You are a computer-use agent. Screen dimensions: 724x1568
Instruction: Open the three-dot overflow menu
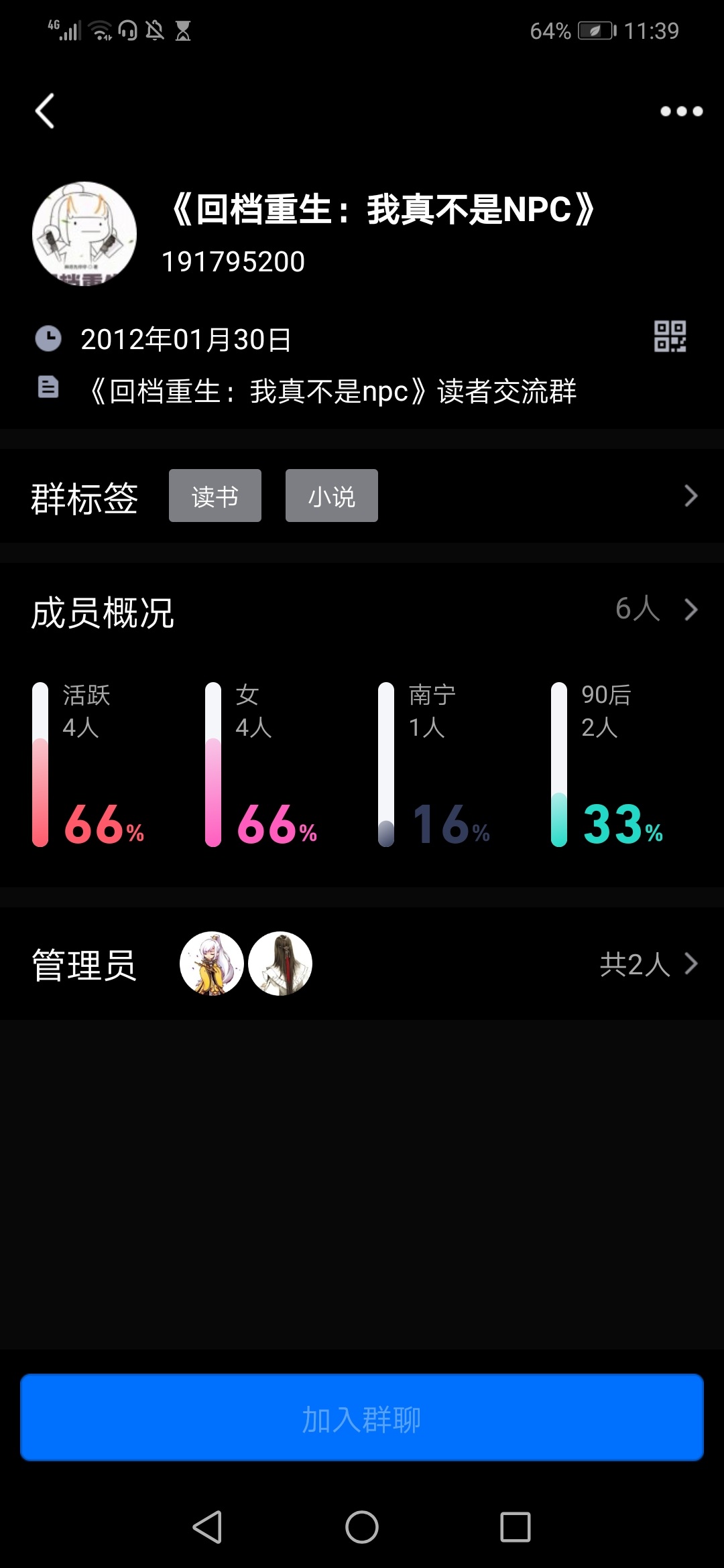click(681, 111)
